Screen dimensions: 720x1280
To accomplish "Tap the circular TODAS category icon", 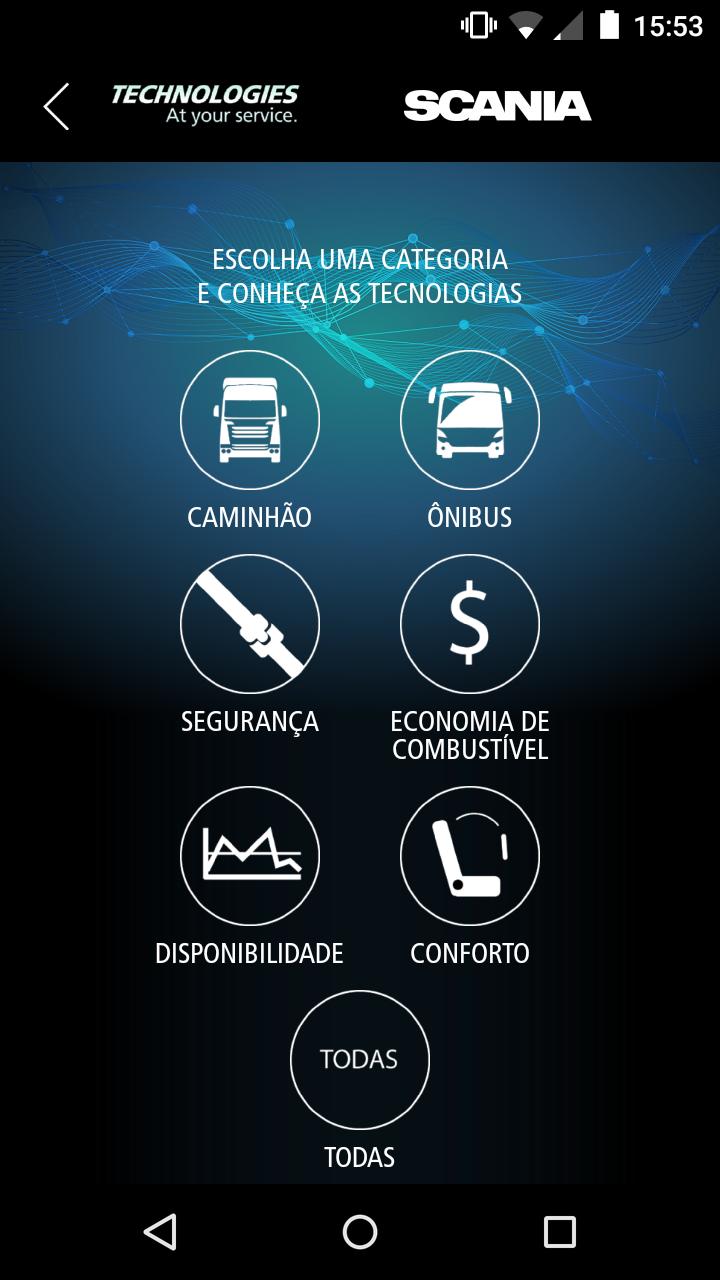I will click(x=360, y=1060).
